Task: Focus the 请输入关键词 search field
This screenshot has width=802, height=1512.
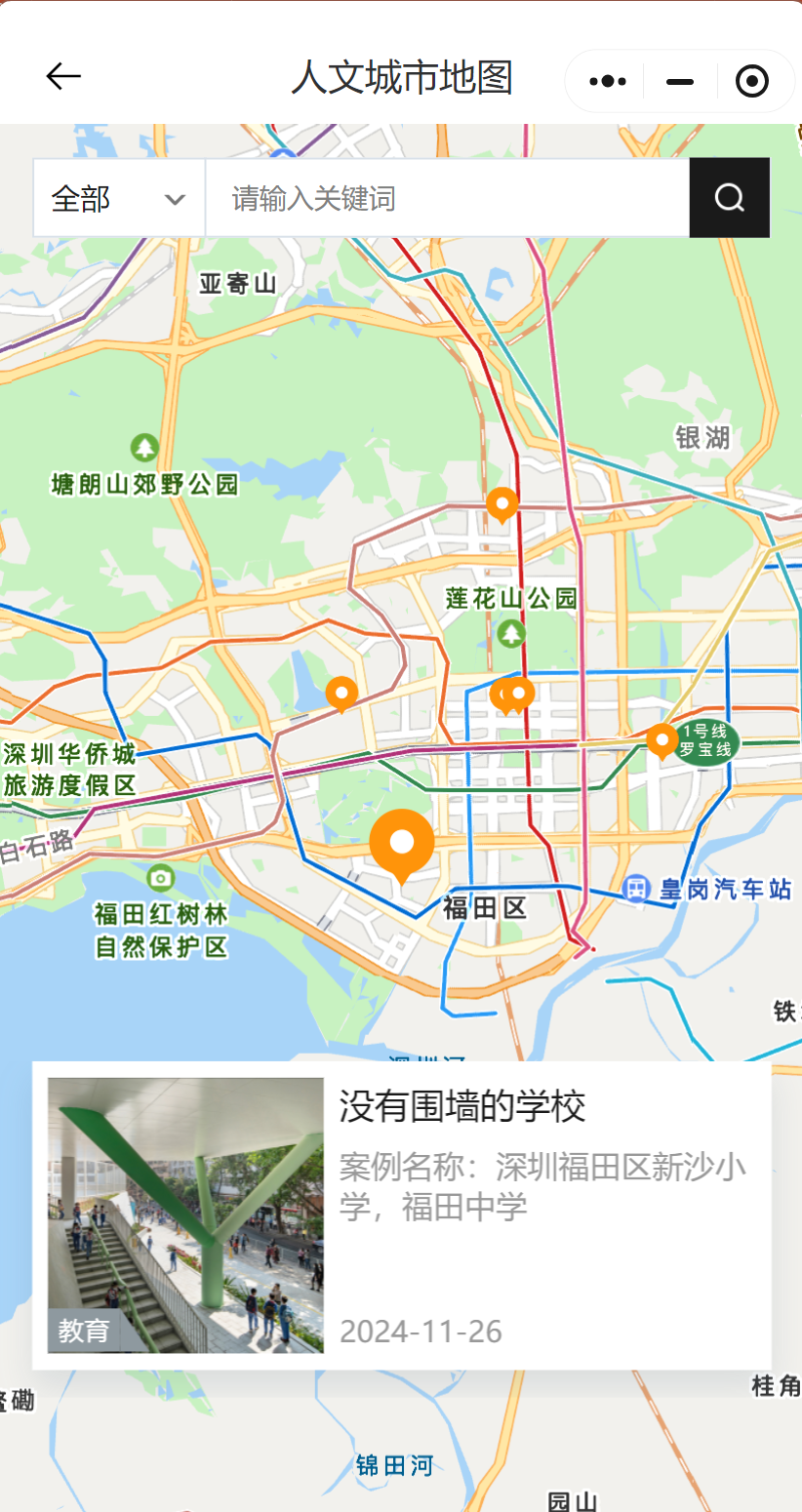Action: coord(447,199)
